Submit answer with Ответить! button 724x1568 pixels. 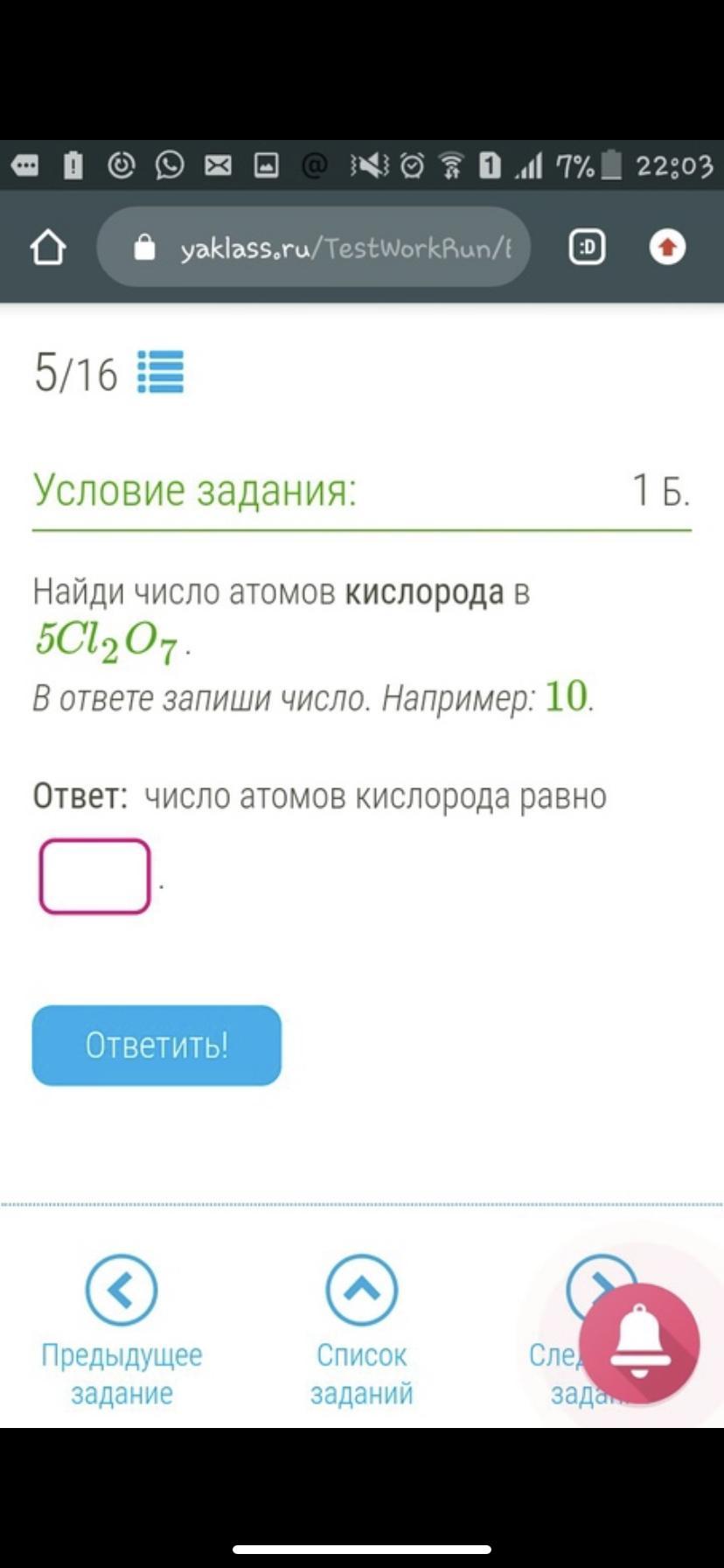point(157,1046)
